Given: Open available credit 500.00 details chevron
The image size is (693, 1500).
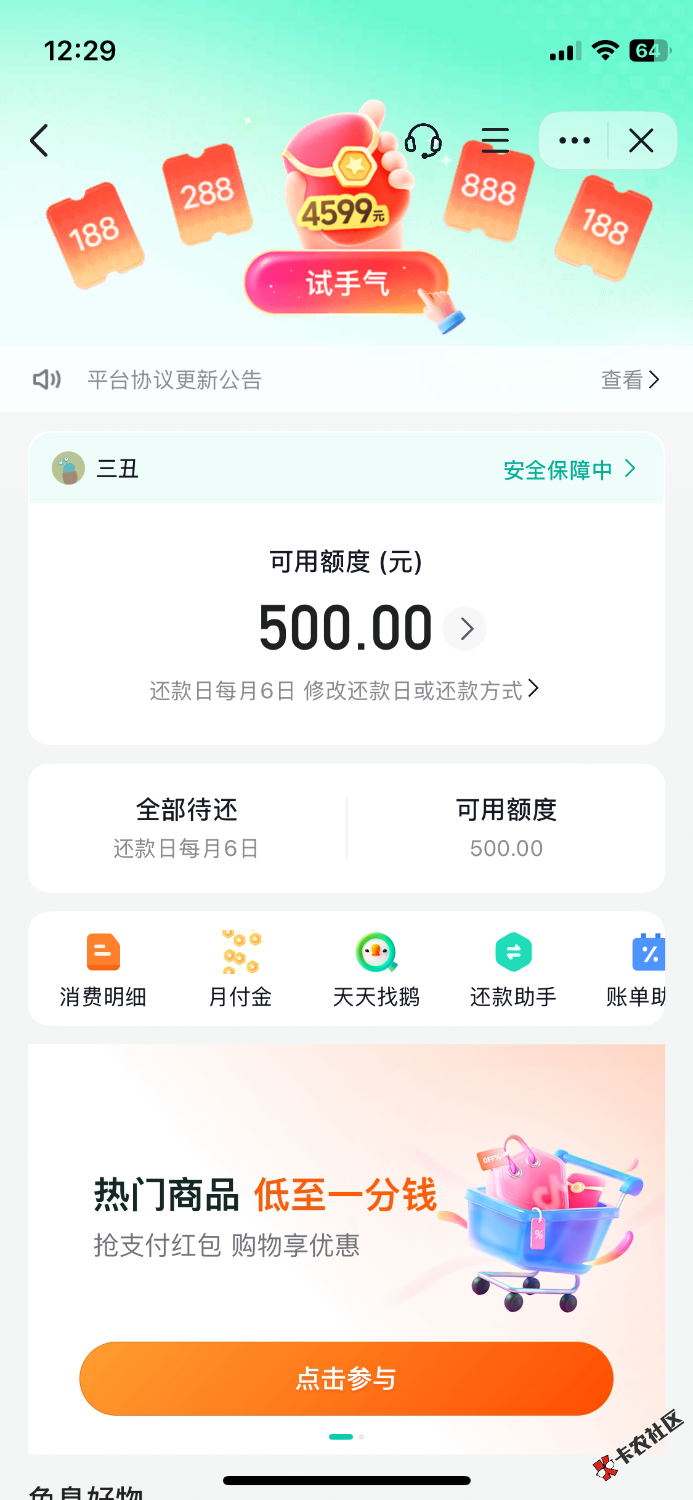Looking at the screenshot, I should click(465, 629).
